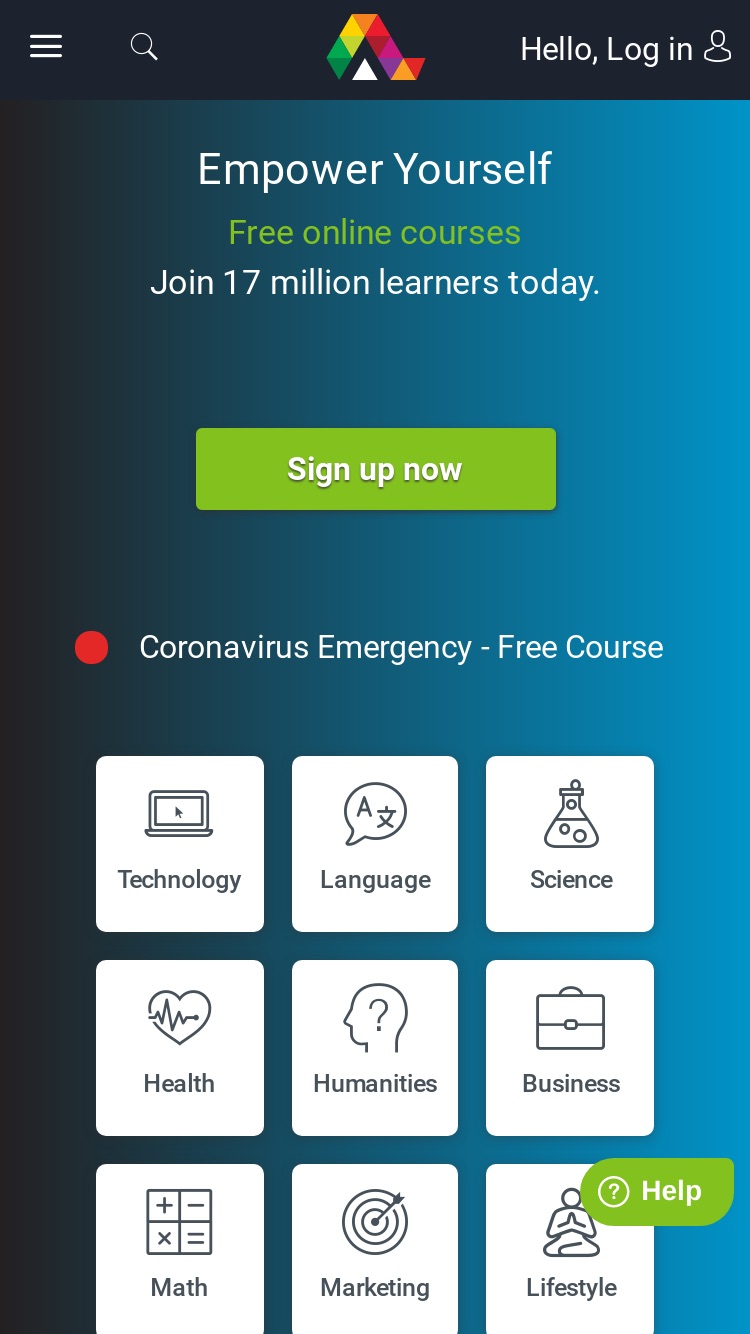Tap Hello, Log in

626,48
